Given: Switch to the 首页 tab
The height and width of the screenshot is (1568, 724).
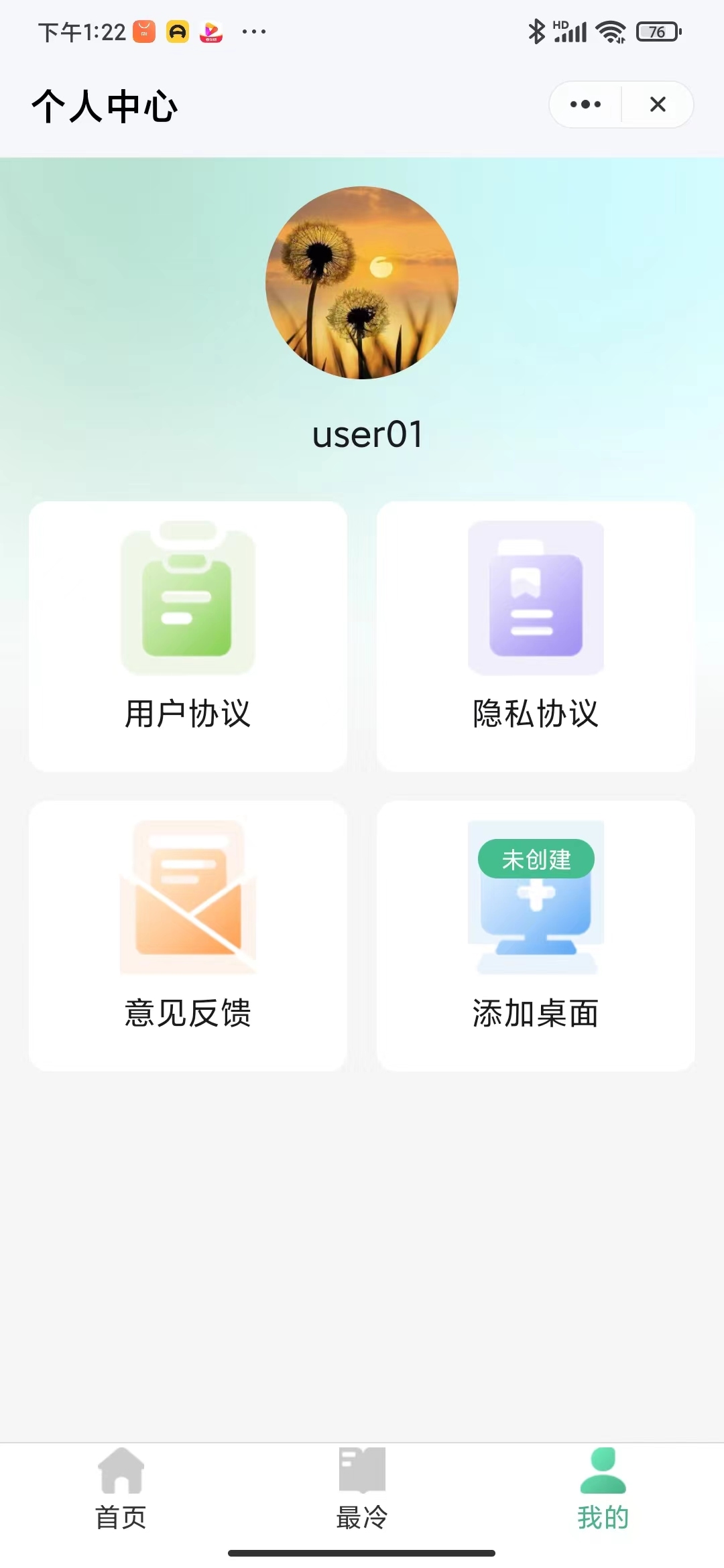Looking at the screenshot, I should tap(121, 1489).
